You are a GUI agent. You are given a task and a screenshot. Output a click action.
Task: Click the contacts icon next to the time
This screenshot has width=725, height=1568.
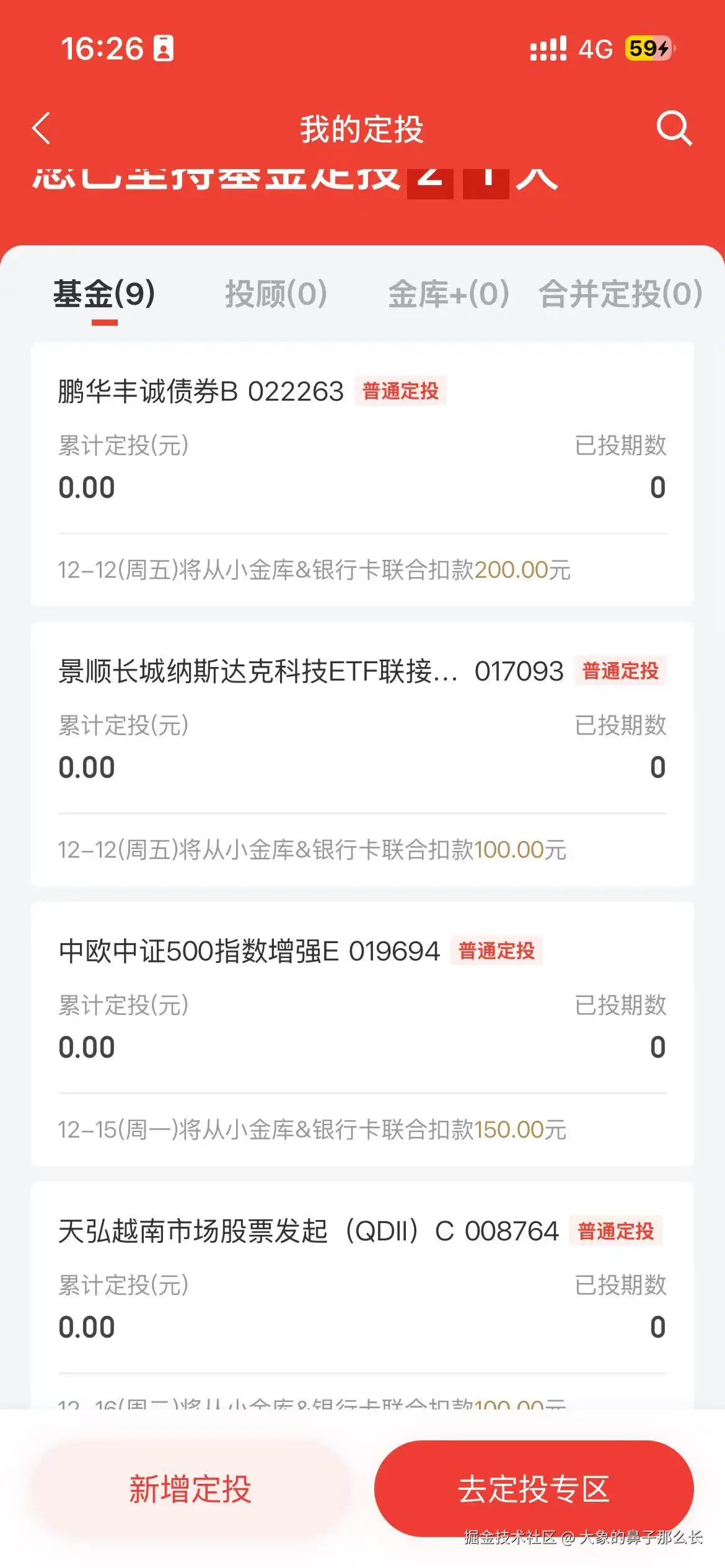[163, 48]
